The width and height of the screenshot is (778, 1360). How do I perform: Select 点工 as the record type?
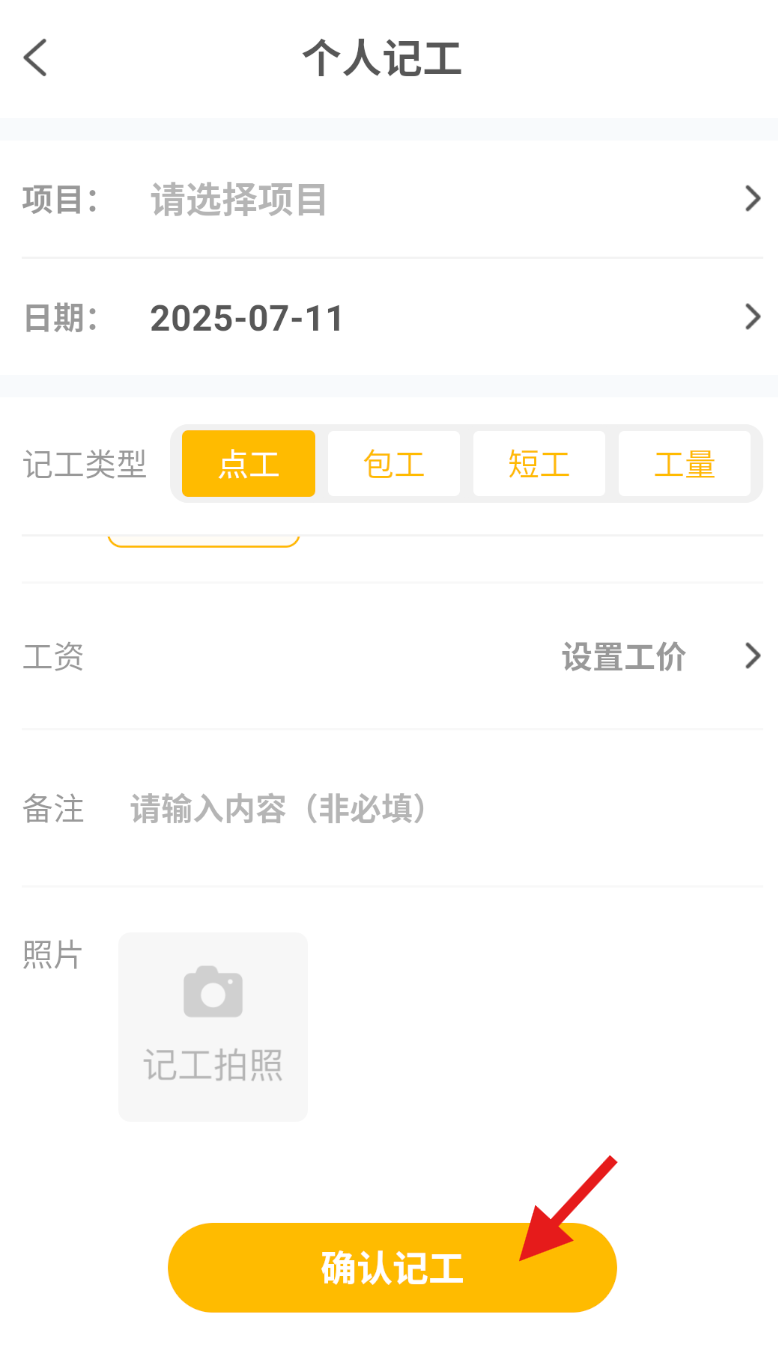coord(248,464)
